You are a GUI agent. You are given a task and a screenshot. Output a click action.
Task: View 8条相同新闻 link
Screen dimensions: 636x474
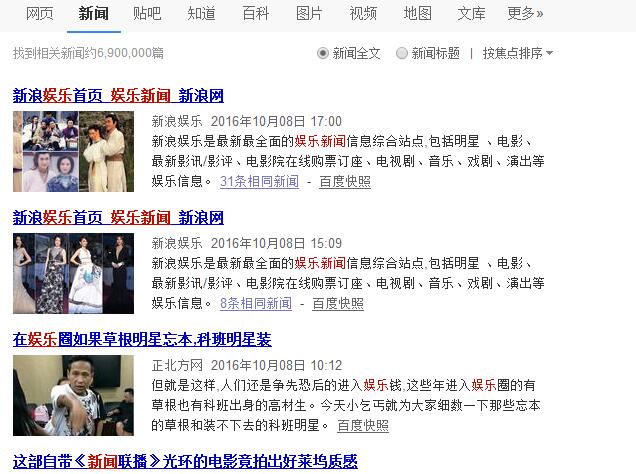pyautogui.click(x=255, y=303)
